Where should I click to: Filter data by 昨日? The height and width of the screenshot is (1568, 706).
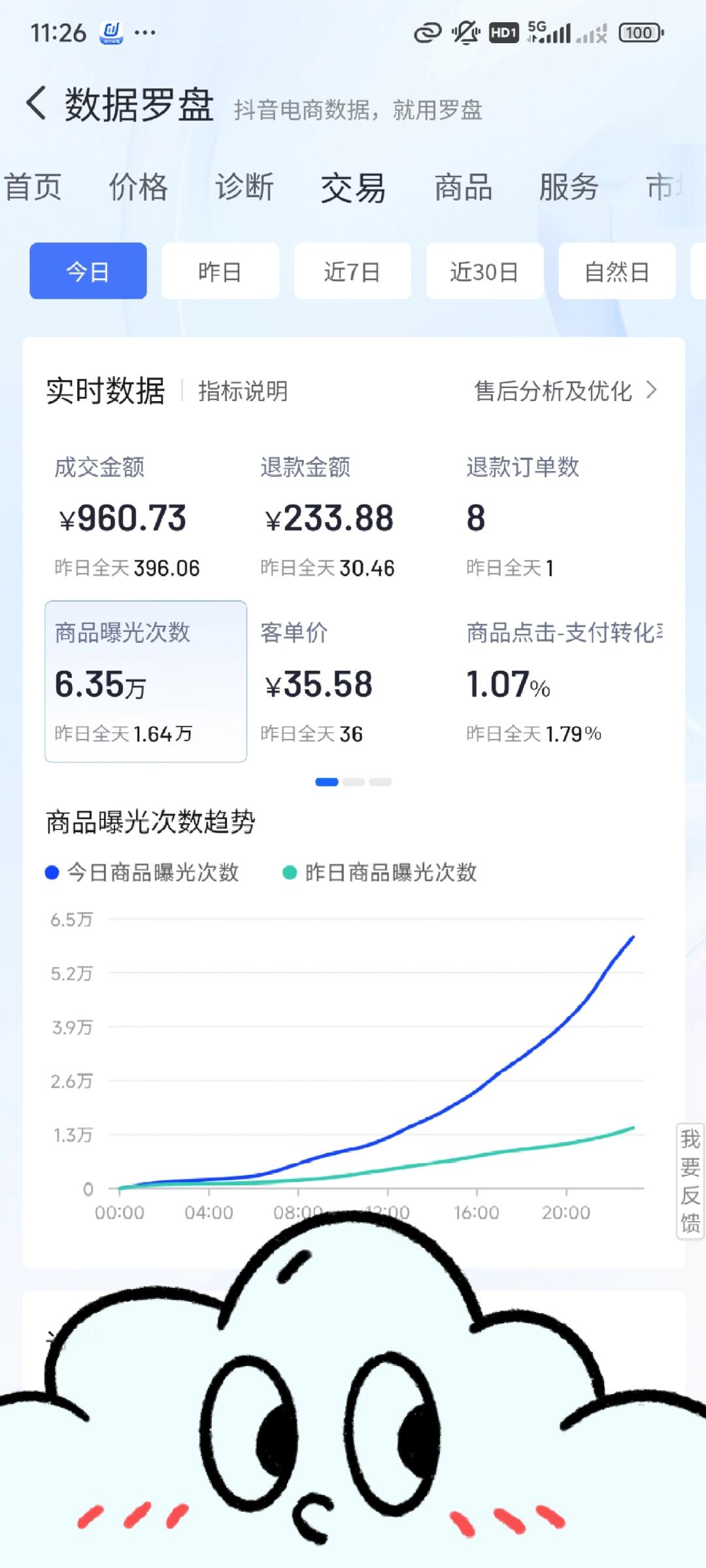pos(220,271)
